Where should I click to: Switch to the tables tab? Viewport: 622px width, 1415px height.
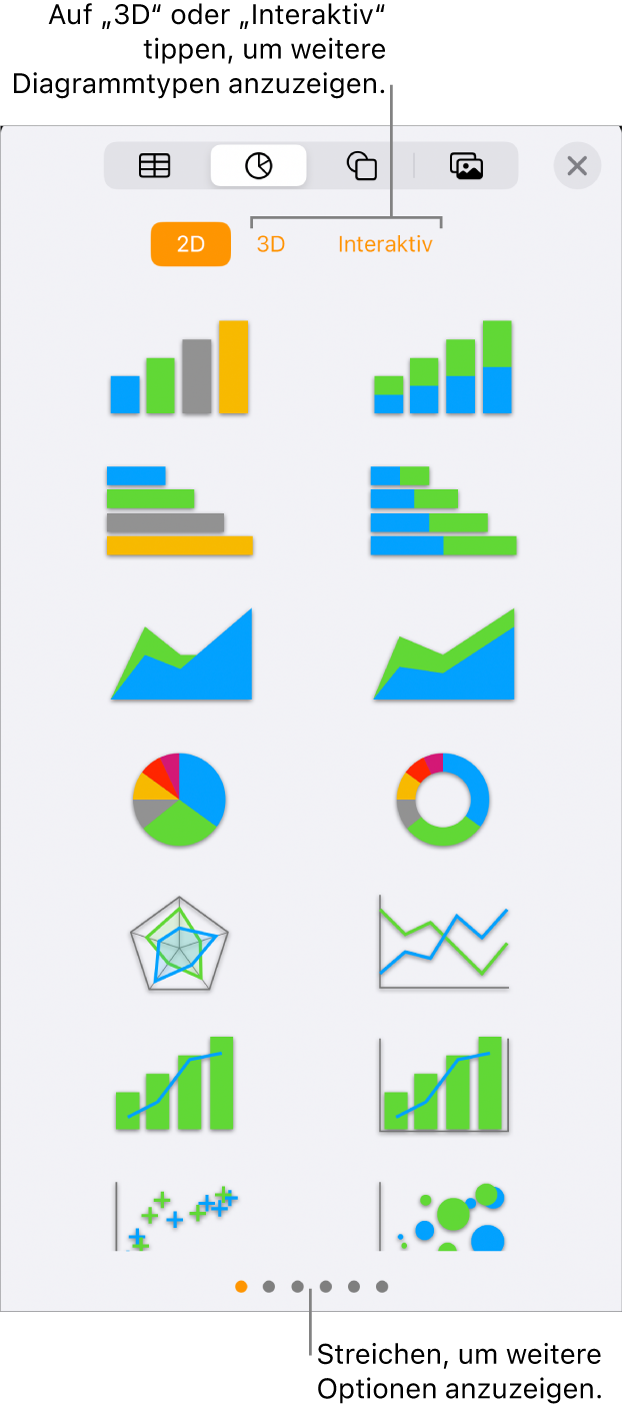coord(155,166)
